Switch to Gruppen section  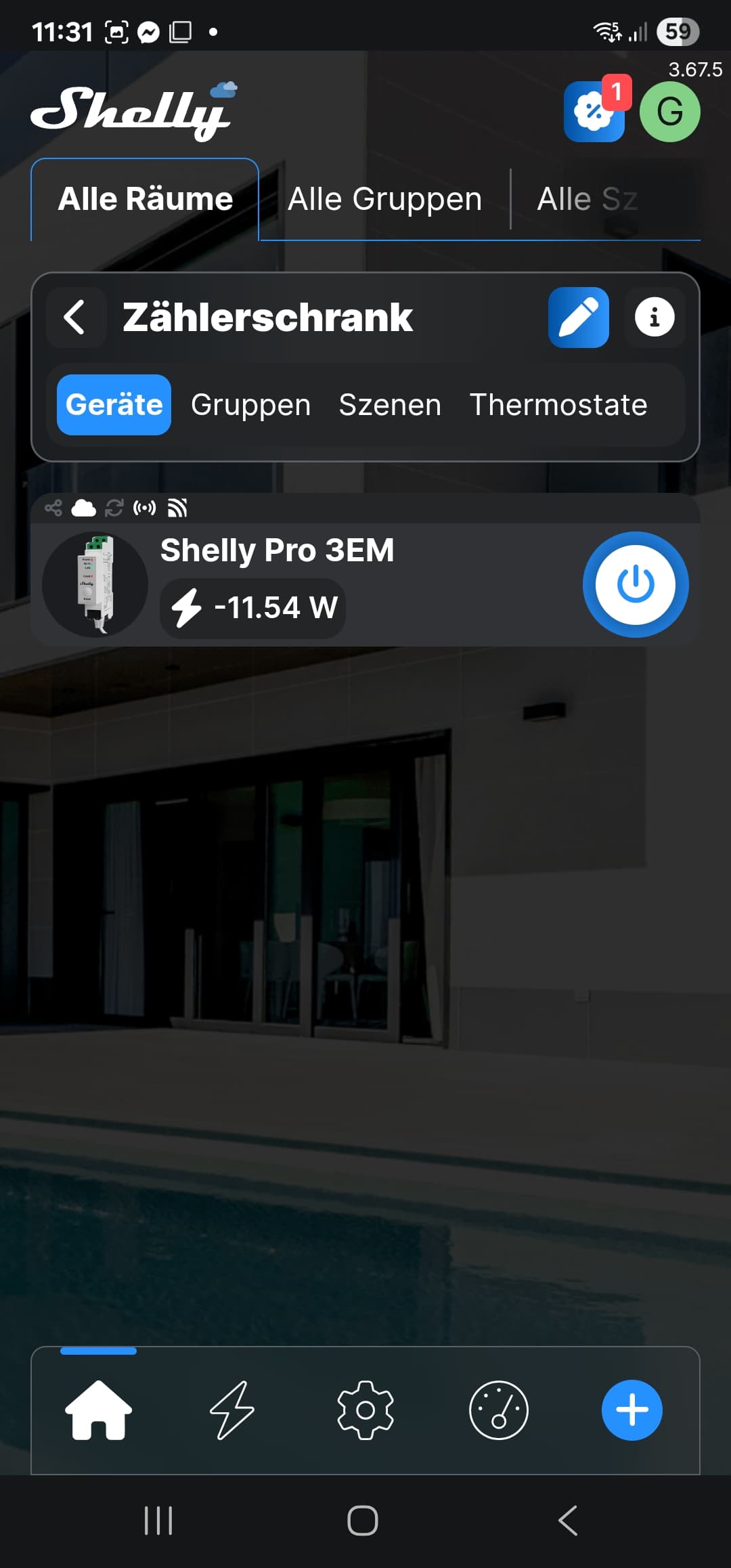click(x=250, y=405)
